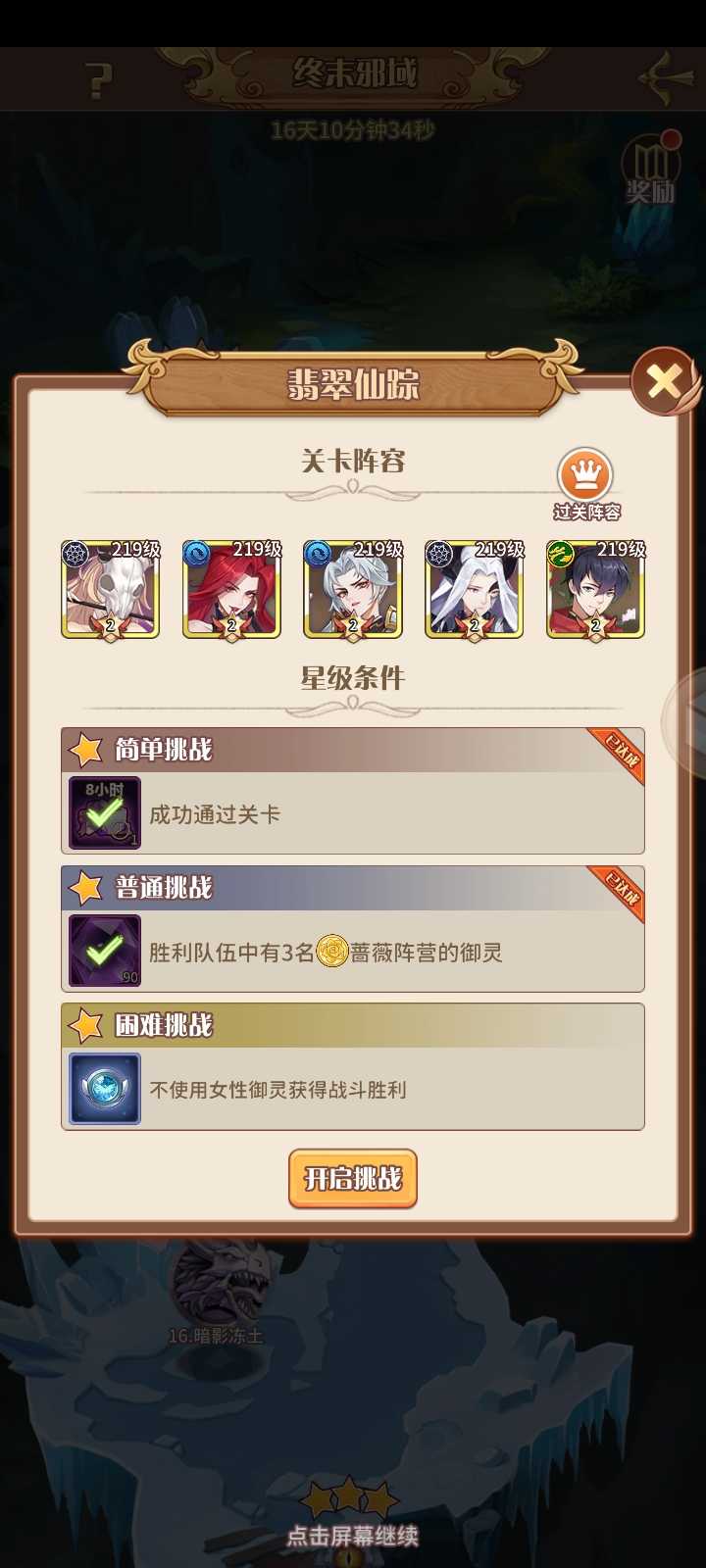View the skull-masked enemy spirit

point(110,590)
